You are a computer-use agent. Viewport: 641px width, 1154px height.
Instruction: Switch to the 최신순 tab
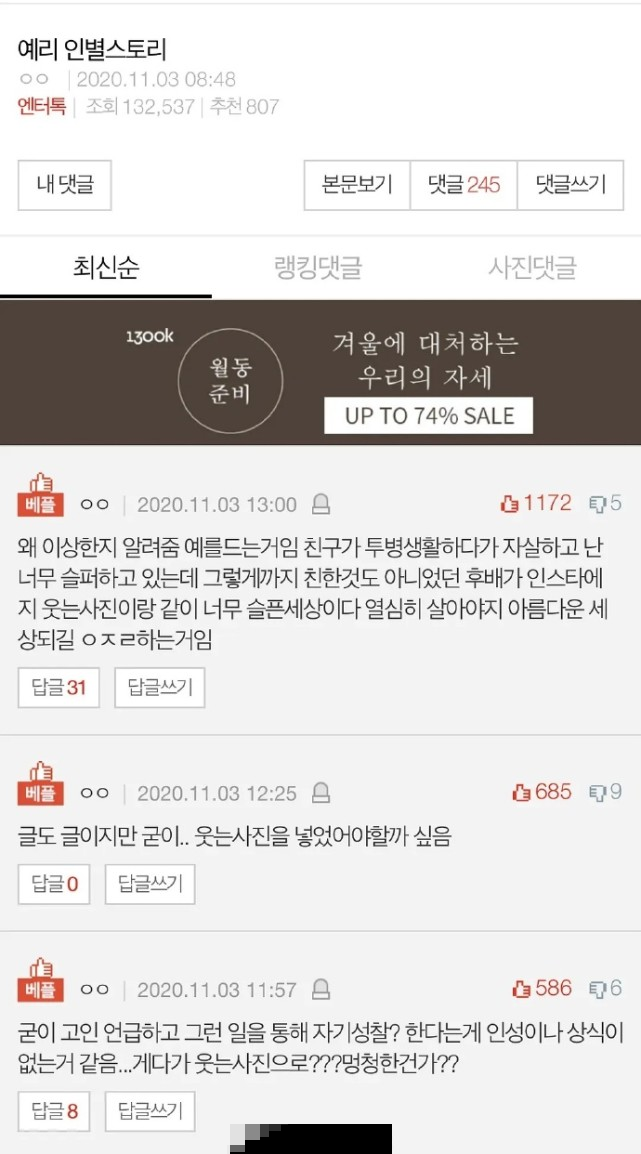pos(106,268)
